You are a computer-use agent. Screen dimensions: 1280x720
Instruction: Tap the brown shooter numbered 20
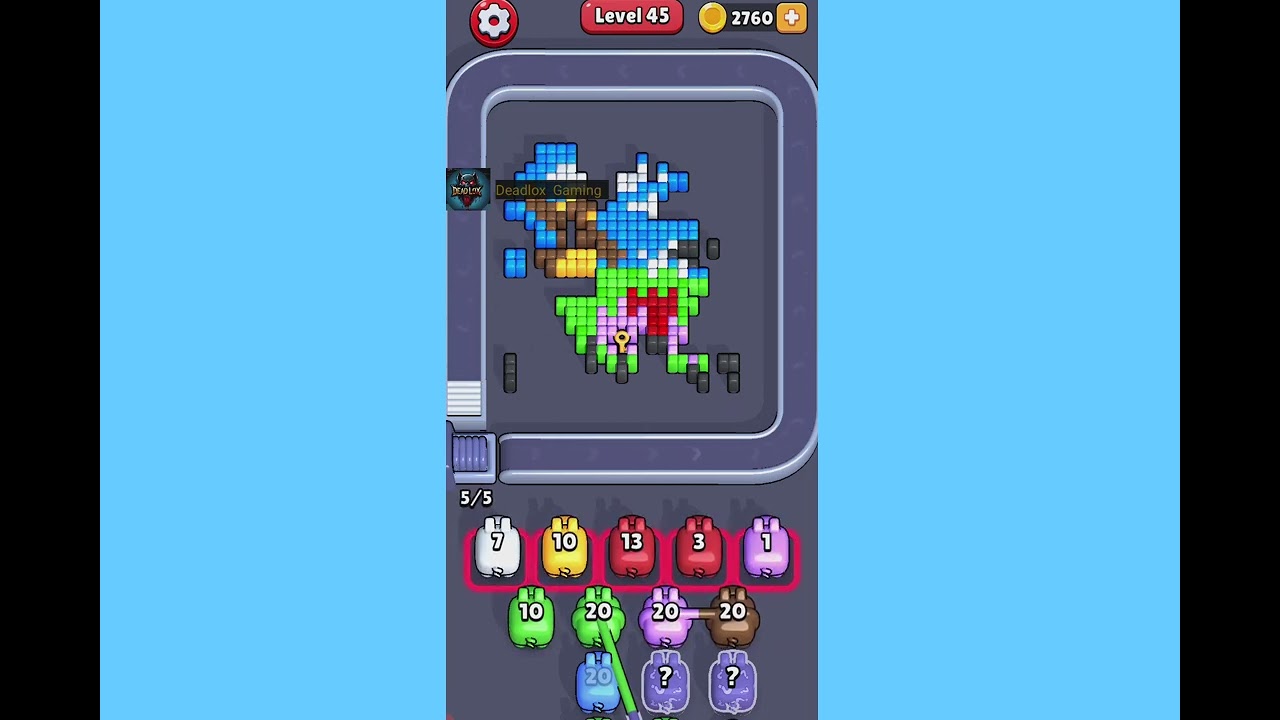point(733,618)
